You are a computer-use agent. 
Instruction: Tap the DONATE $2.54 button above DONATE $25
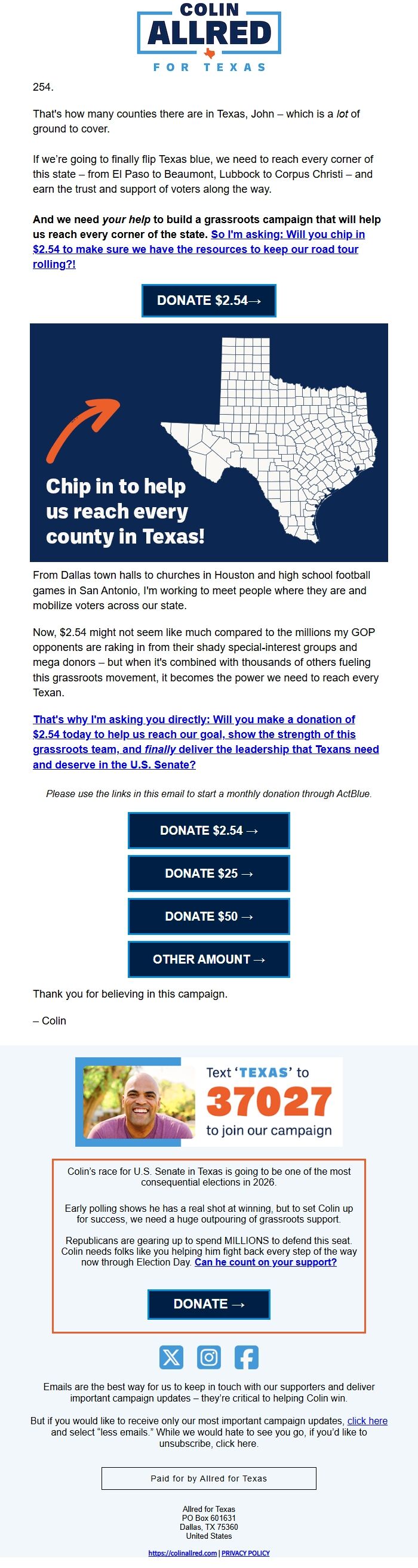pos(208,831)
